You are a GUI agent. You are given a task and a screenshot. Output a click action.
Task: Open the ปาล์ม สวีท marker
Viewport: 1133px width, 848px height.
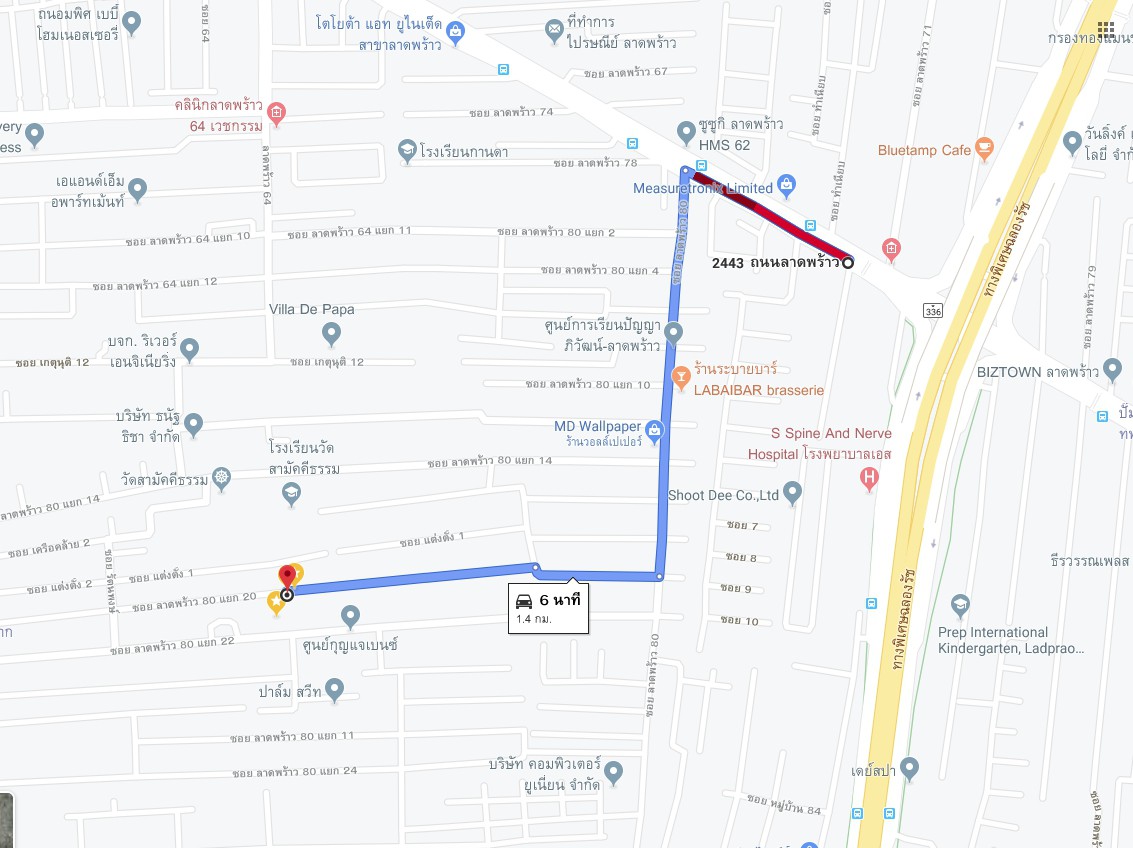coord(334,689)
